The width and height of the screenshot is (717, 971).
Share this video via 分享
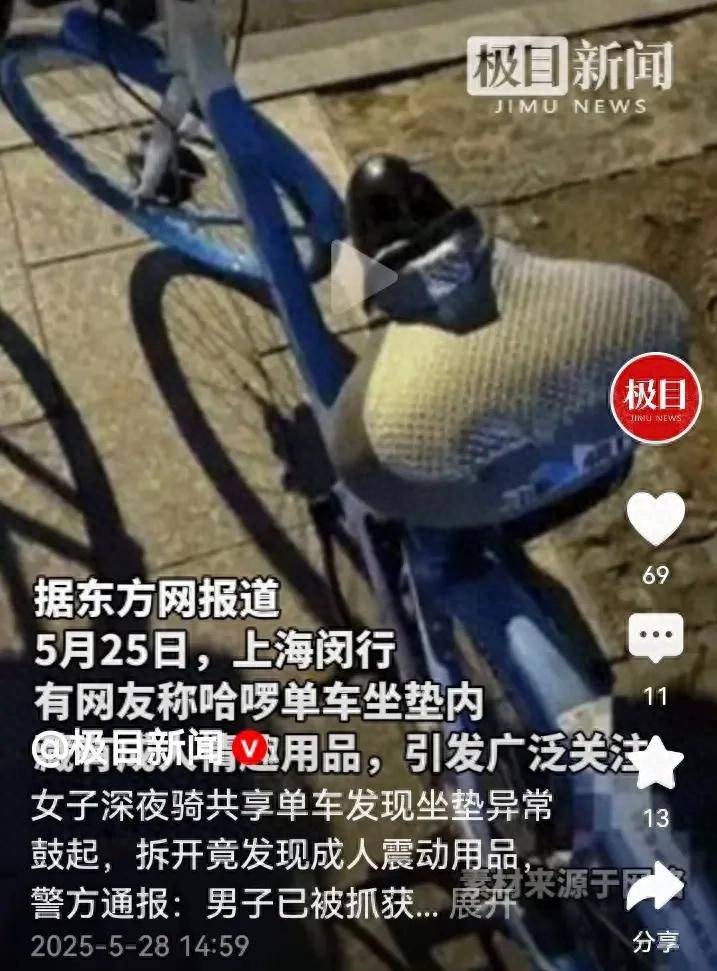click(x=655, y=890)
